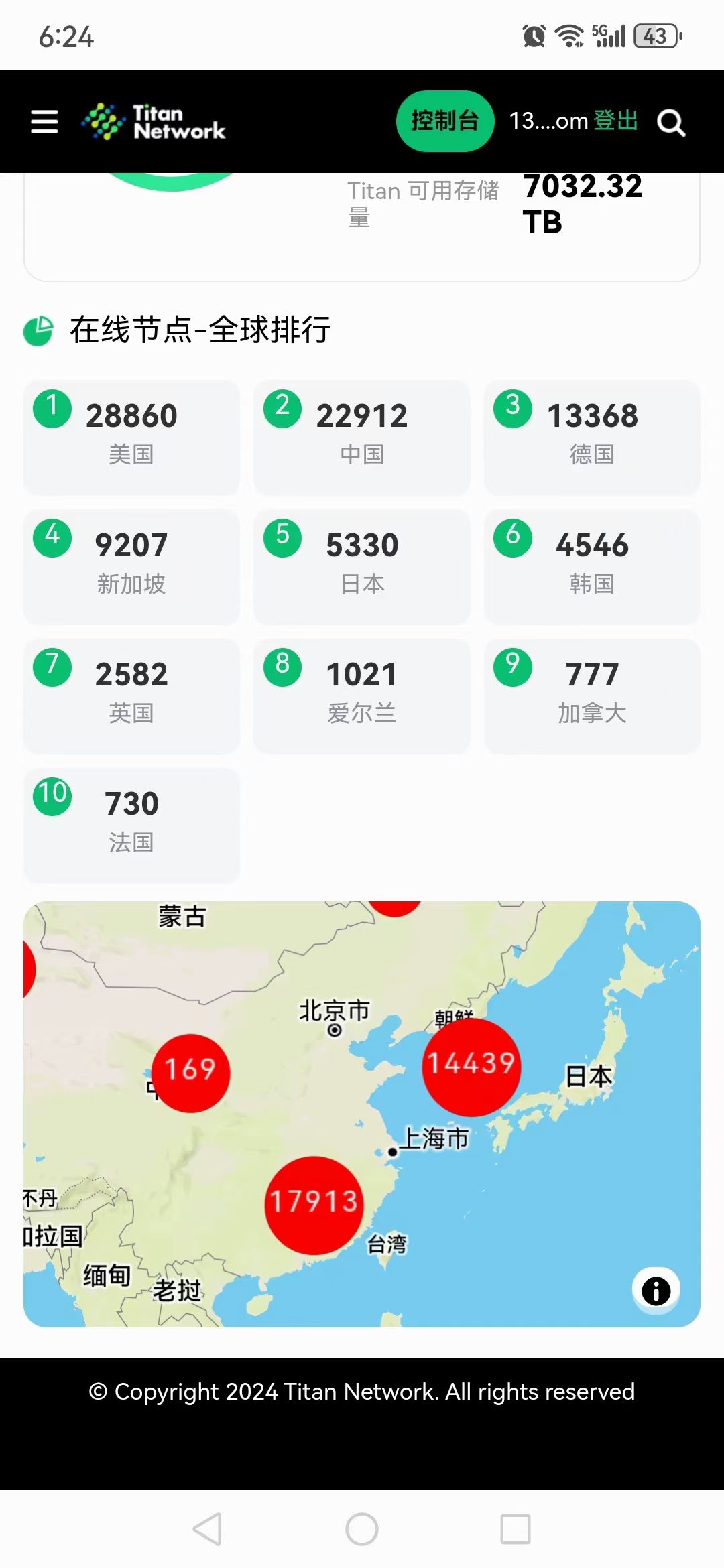The image size is (724, 1568).
Task: Select the rank 10 card for 法国
Action: click(131, 825)
